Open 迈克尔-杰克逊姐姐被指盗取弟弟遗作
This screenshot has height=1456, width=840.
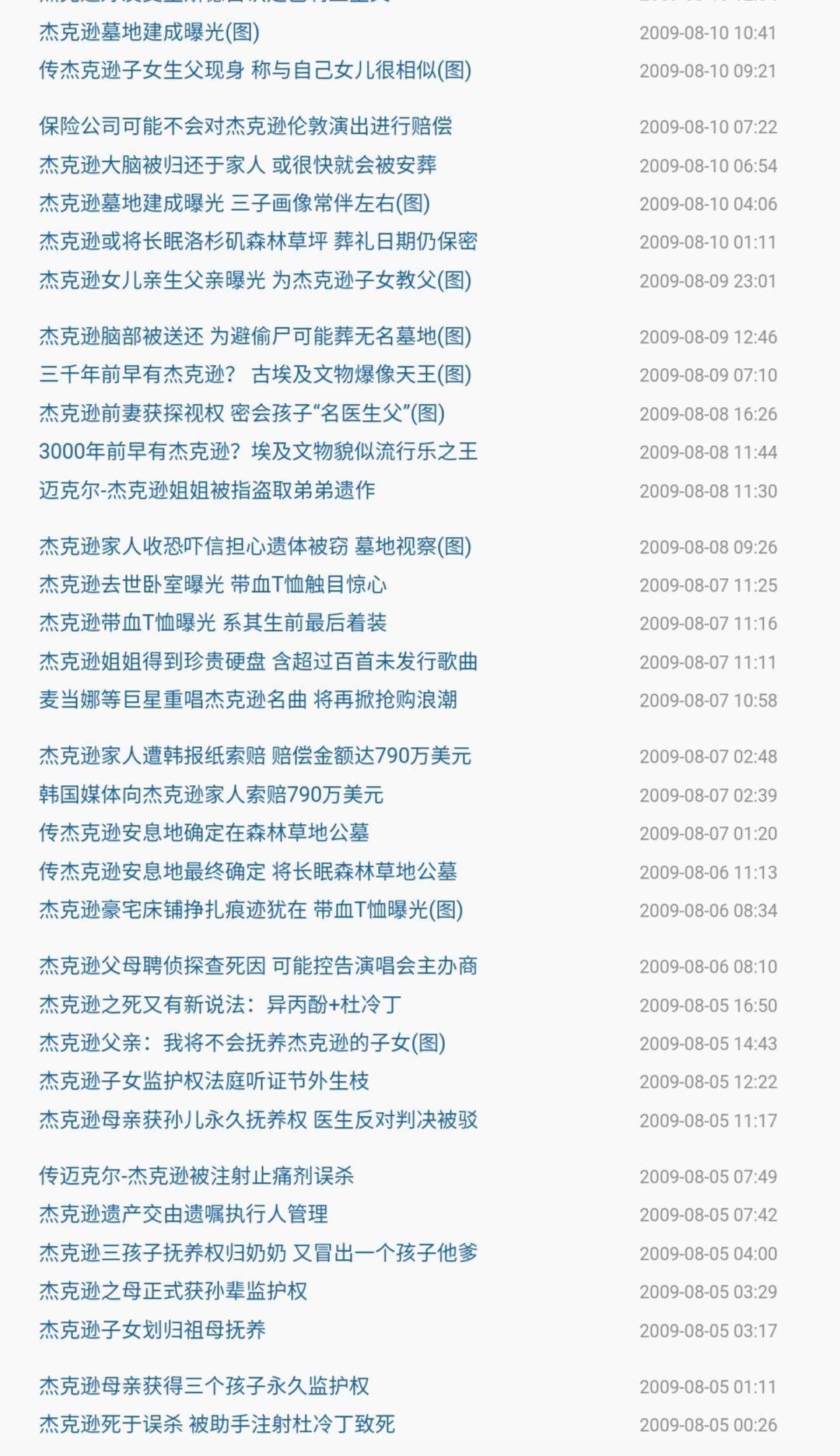coord(207,490)
